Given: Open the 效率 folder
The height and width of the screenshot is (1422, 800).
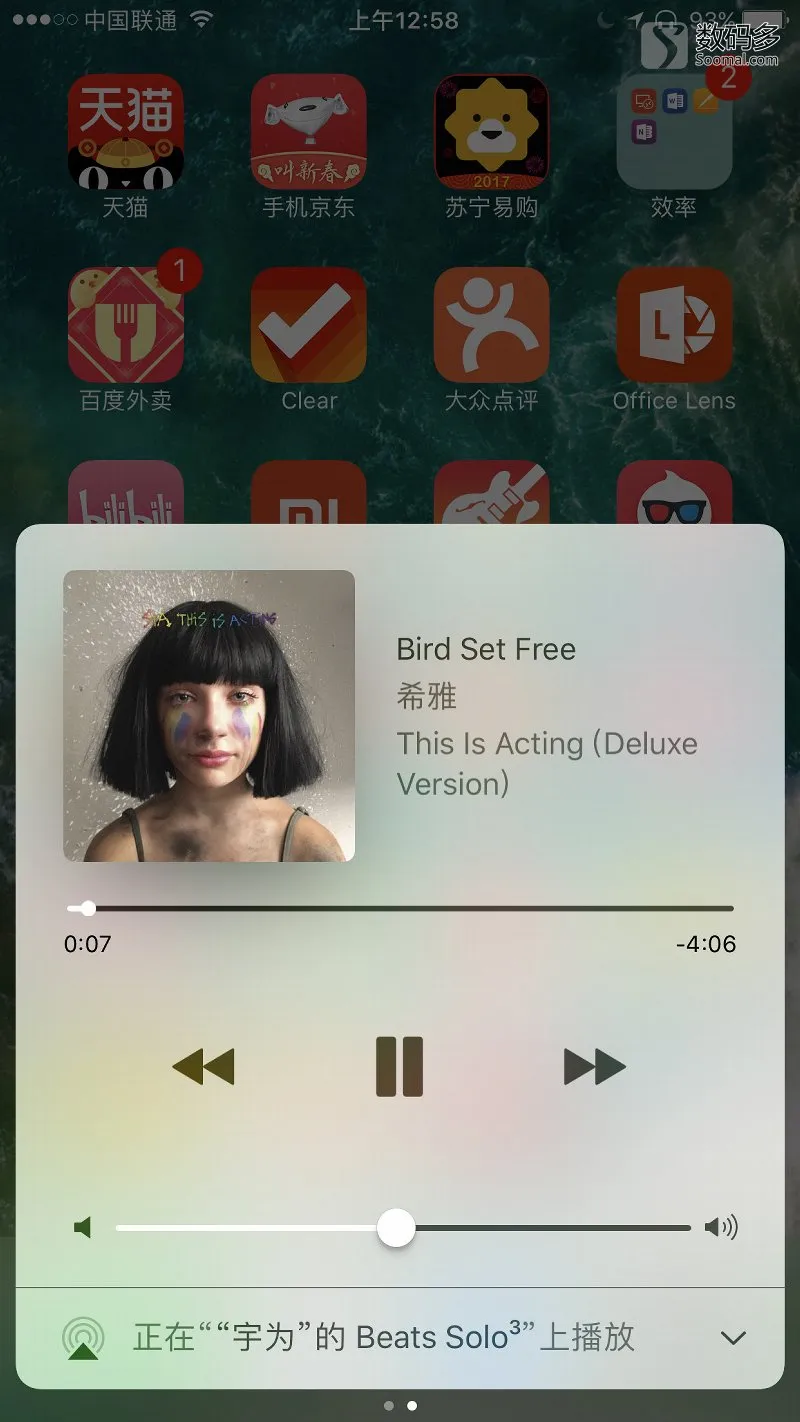Looking at the screenshot, I should coord(674,132).
